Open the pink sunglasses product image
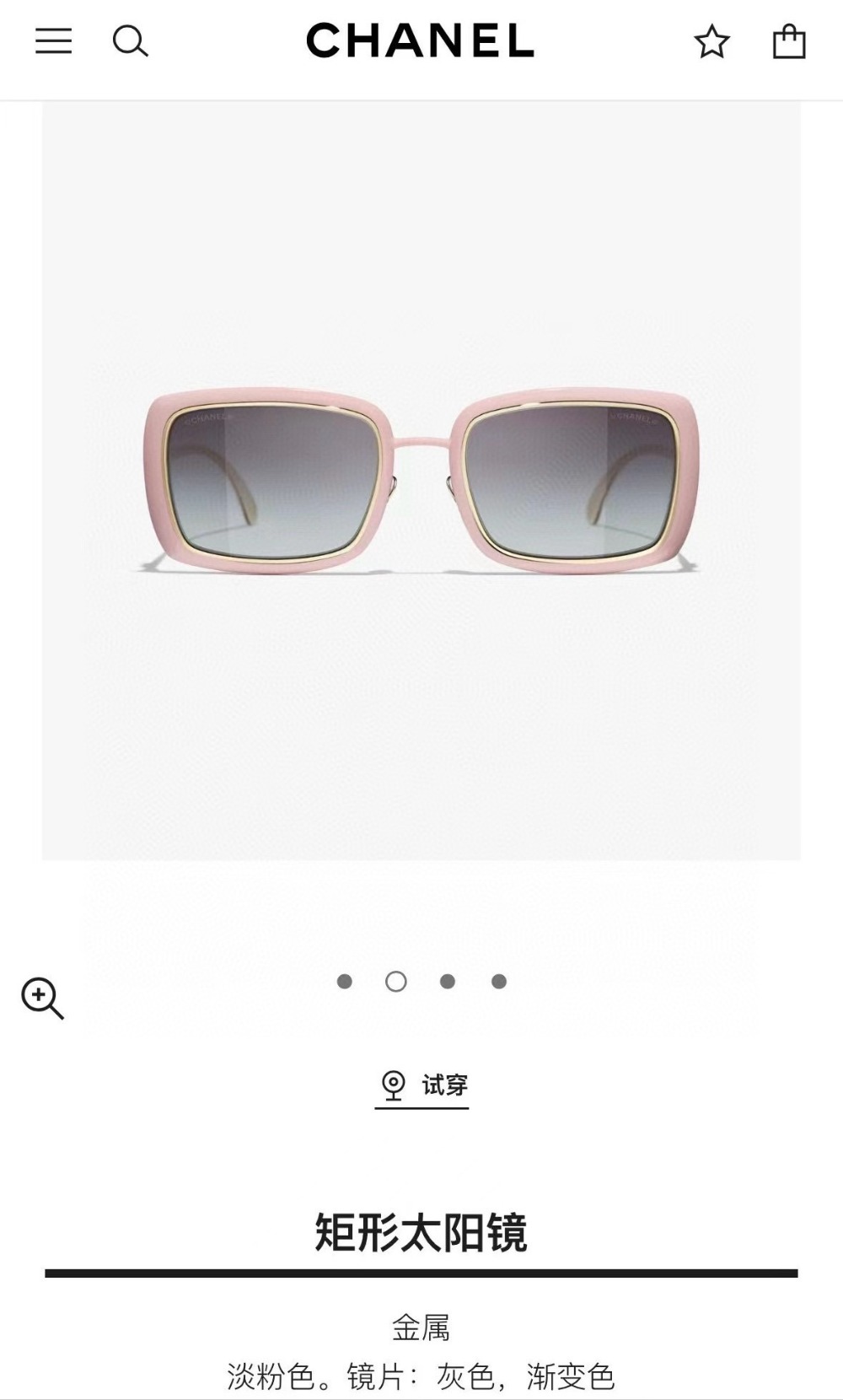The height and width of the screenshot is (1400, 843). pyautogui.click(x=421, y=481)
